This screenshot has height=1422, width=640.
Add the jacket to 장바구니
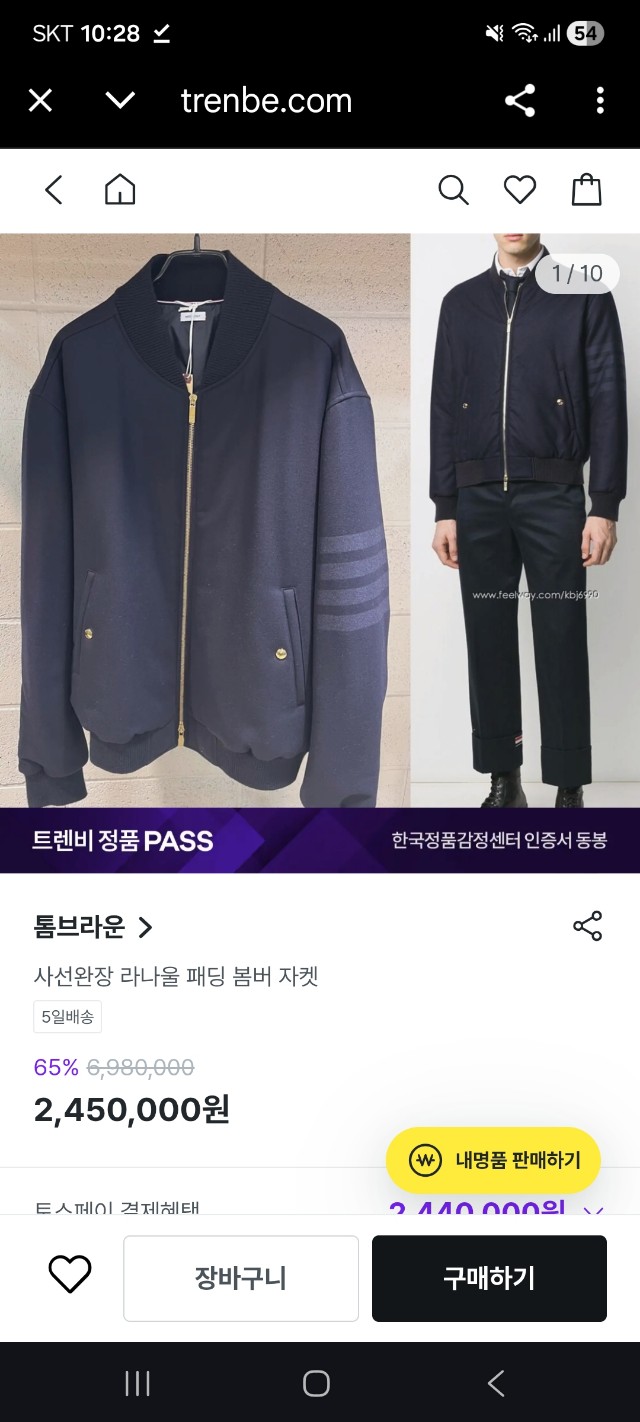pos(241,1278)
